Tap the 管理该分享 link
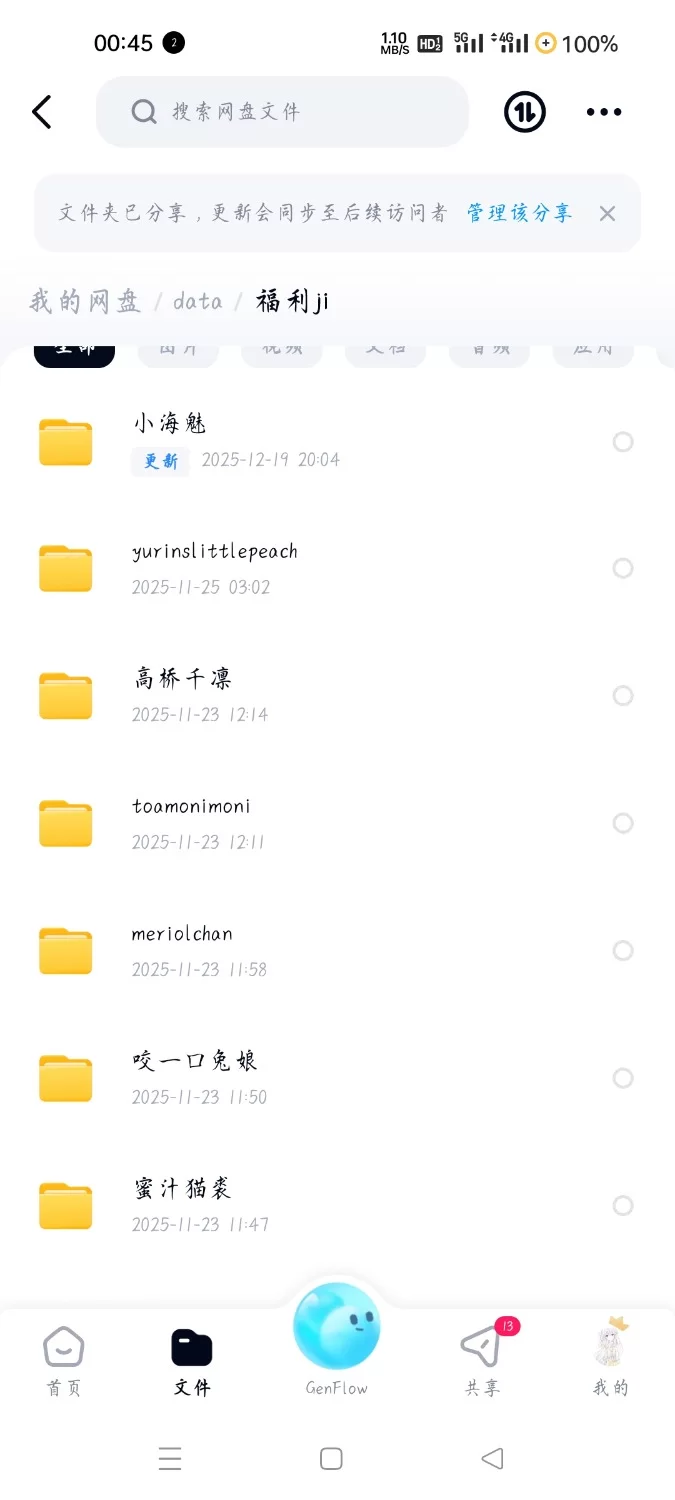 [x=519, y=213]
